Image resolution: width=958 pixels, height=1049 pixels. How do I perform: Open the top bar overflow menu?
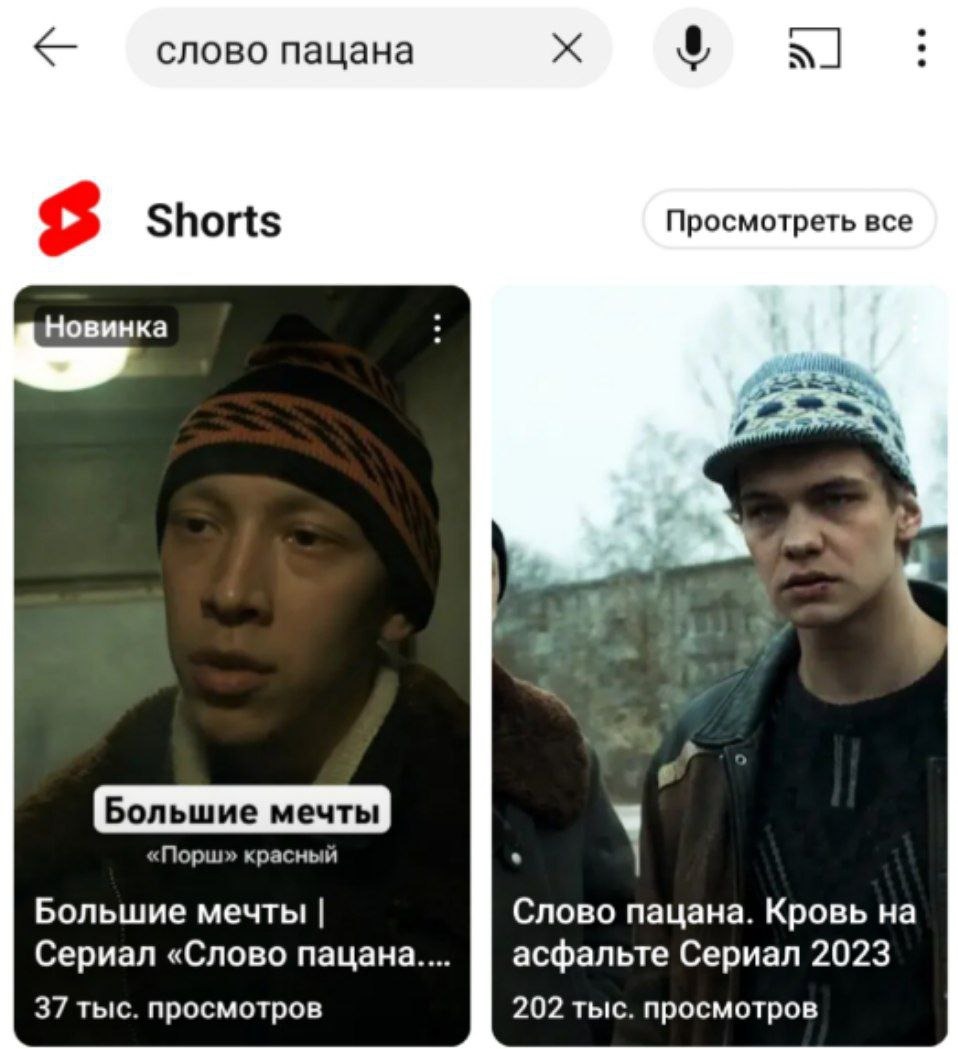tap(921, 48)
